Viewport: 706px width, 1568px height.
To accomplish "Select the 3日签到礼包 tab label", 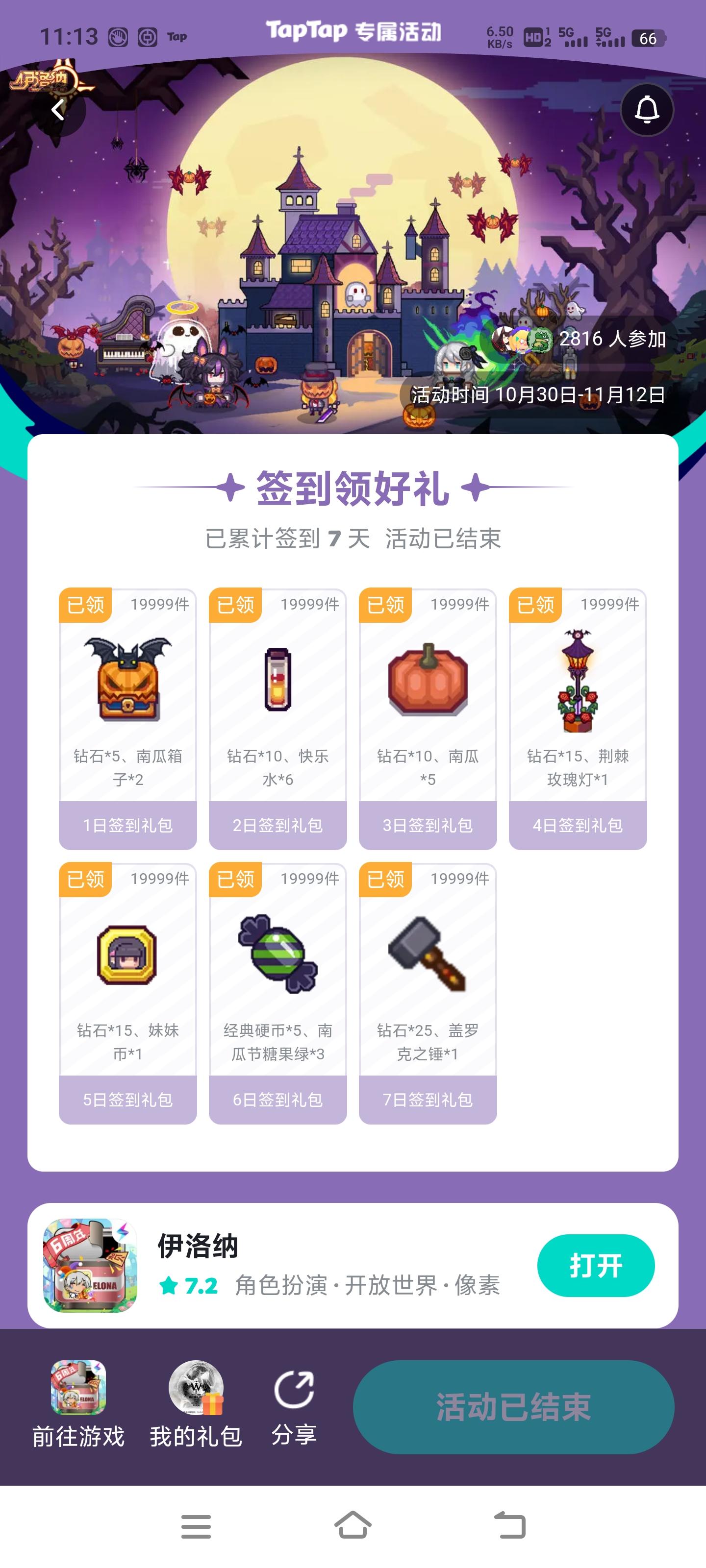I will 427,825.
